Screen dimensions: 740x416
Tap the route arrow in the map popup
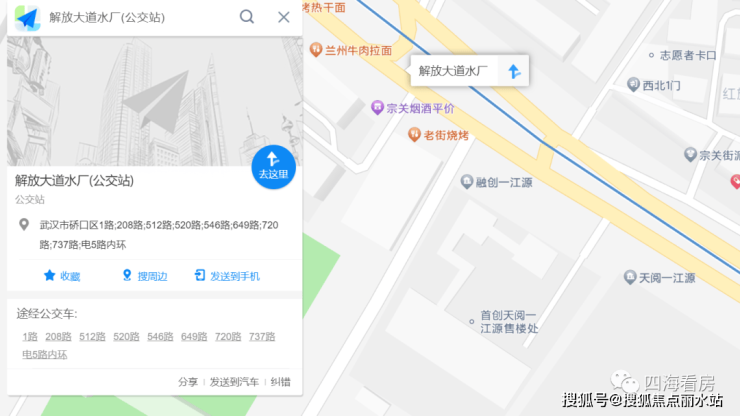(513, 71)
